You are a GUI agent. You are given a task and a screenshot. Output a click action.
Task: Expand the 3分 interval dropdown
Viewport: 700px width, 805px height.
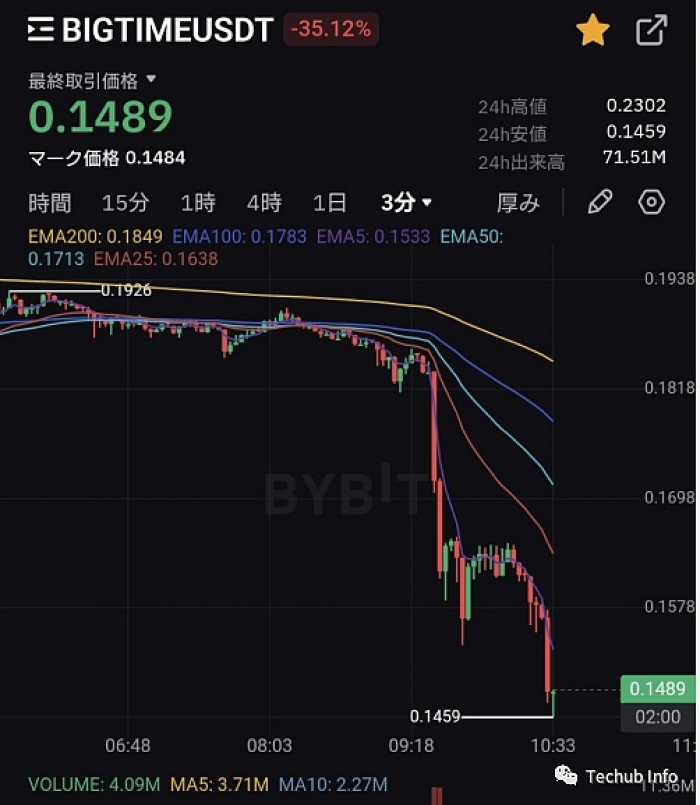click(x=406, y=203)
